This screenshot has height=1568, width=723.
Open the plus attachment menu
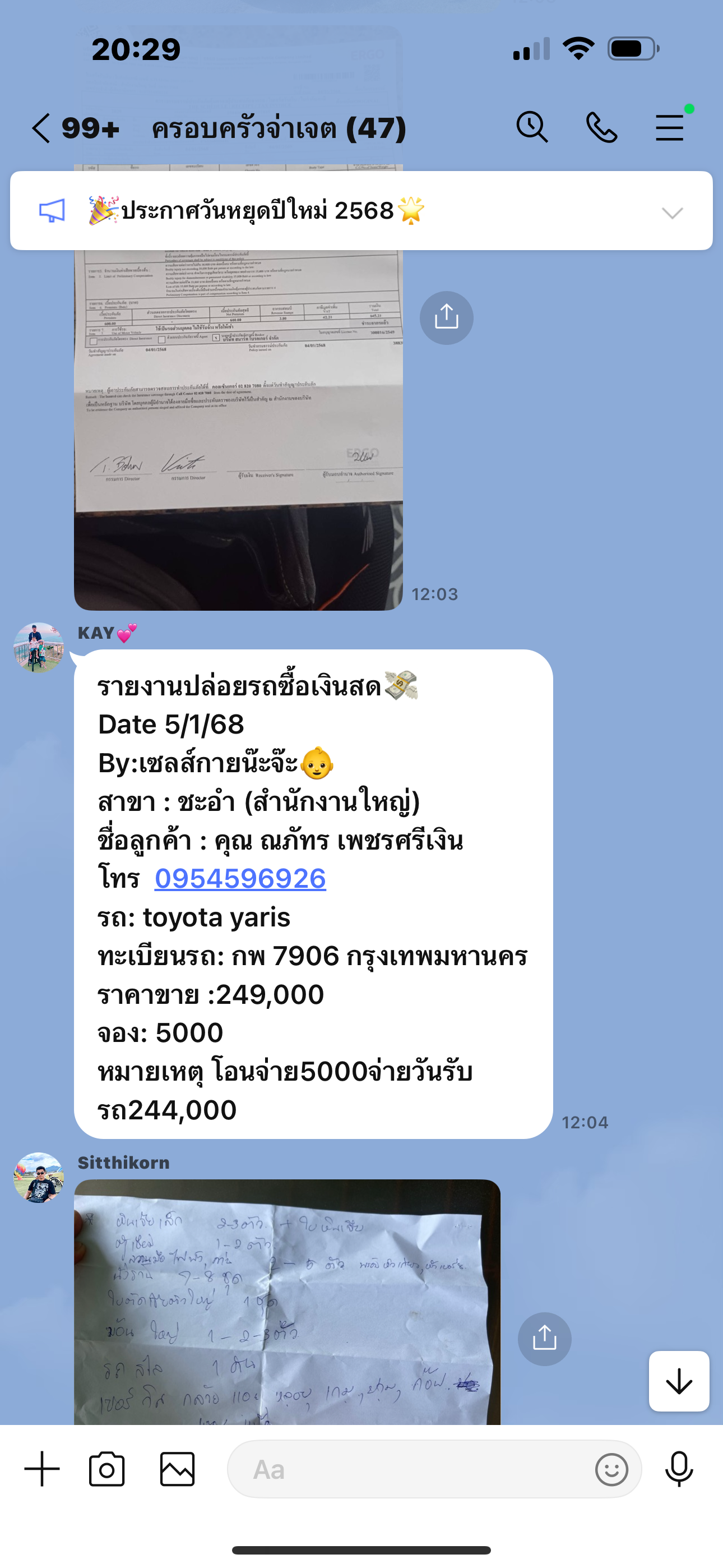coord(42,1469)
